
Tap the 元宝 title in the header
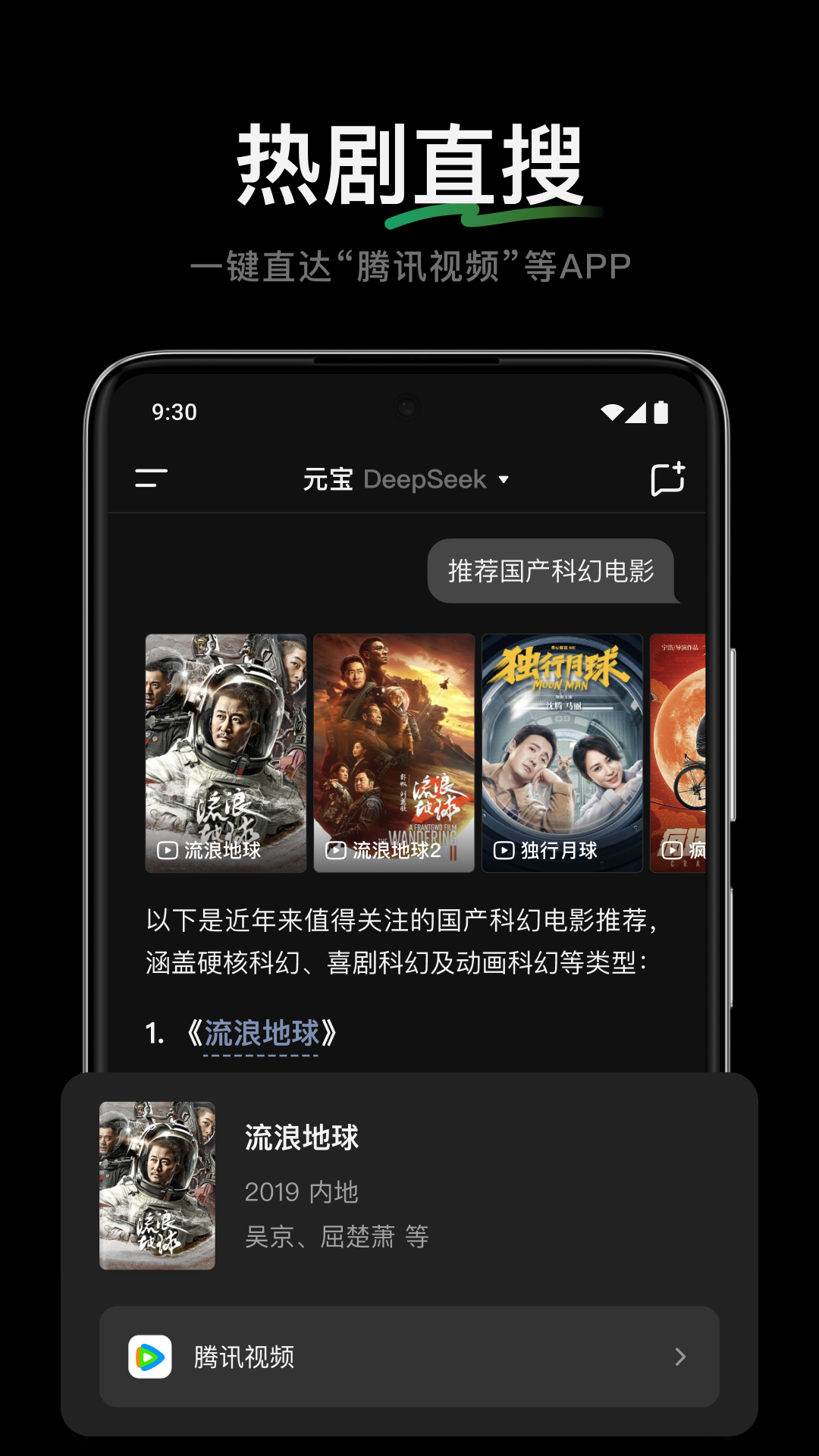click(x=328, y=478)
